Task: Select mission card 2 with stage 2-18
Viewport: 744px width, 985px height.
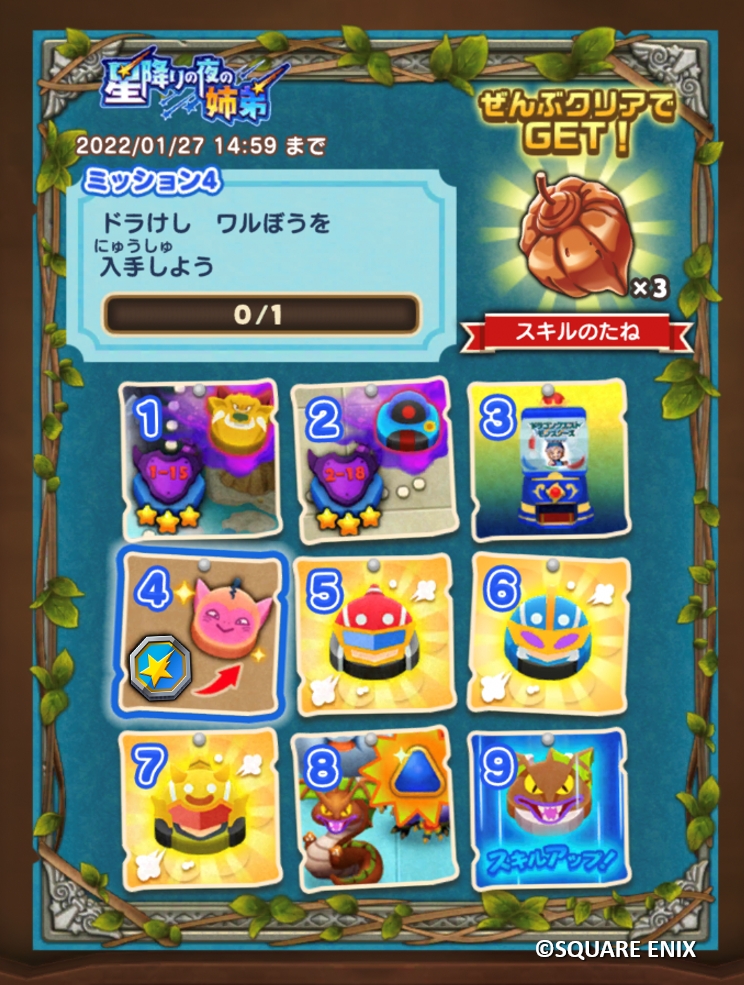Action: tap(375, 460)
